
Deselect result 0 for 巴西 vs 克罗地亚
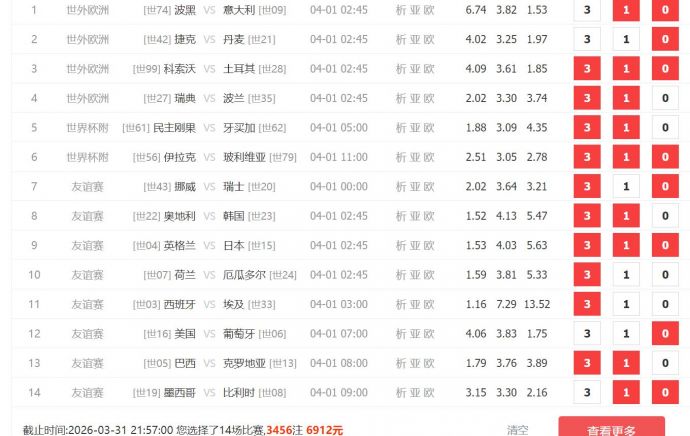pos(665,364)
